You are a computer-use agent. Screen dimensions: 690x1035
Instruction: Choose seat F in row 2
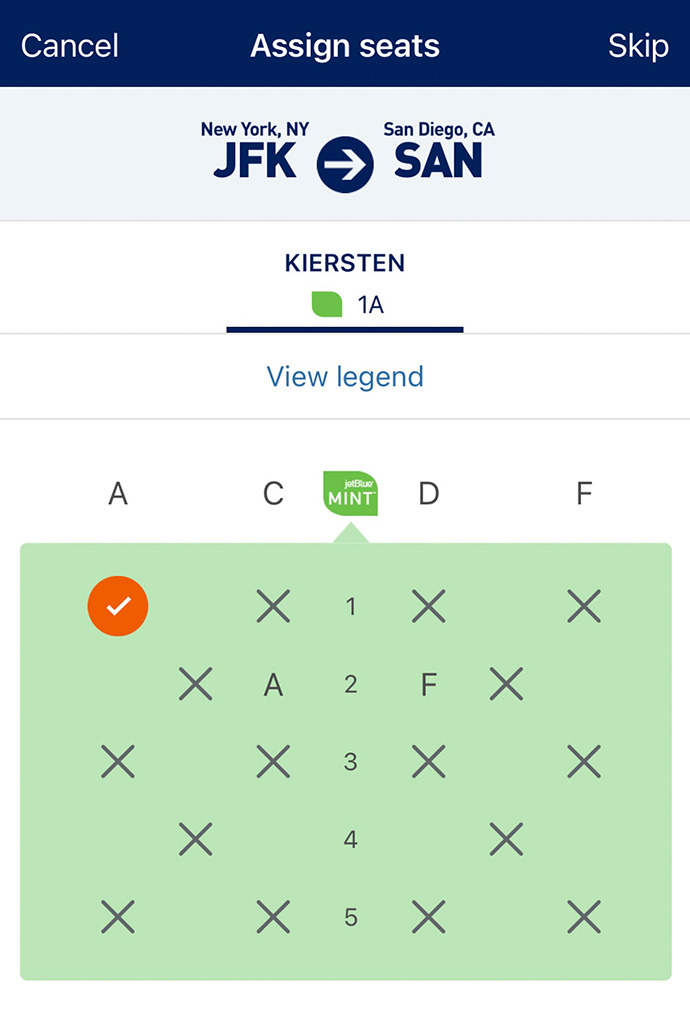pos(428,685)
